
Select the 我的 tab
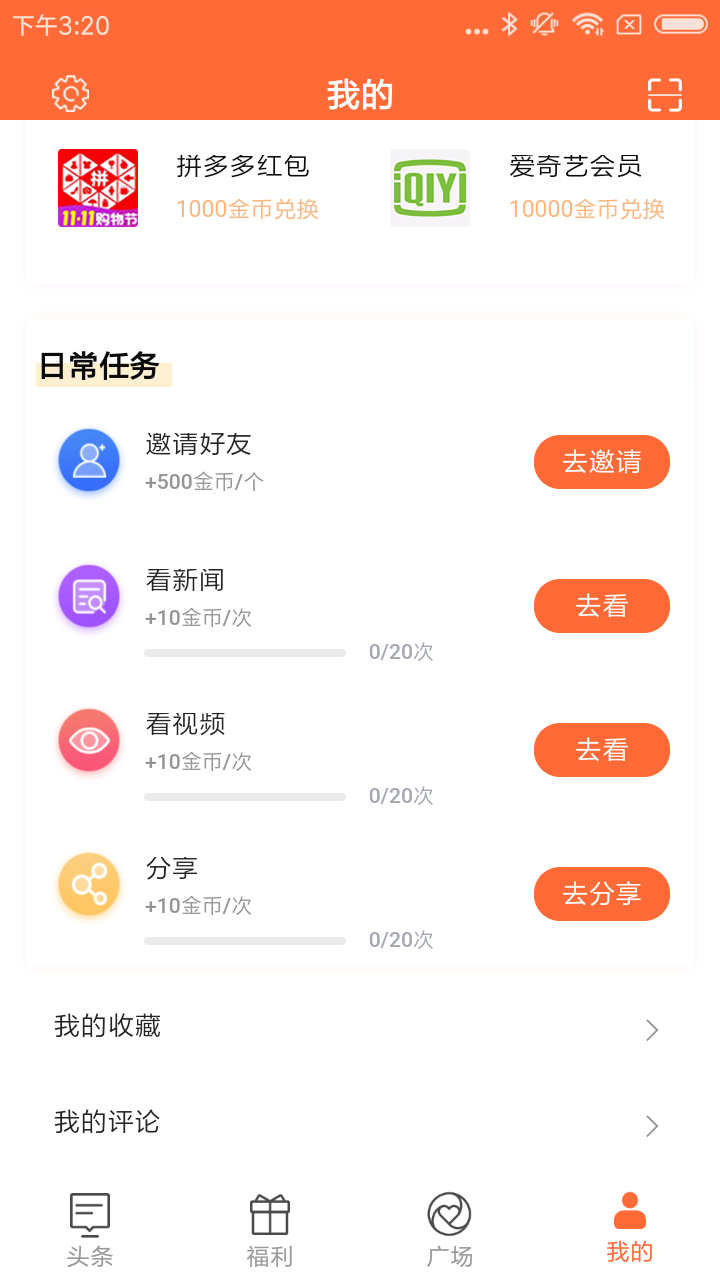[x=630, y=1230]
